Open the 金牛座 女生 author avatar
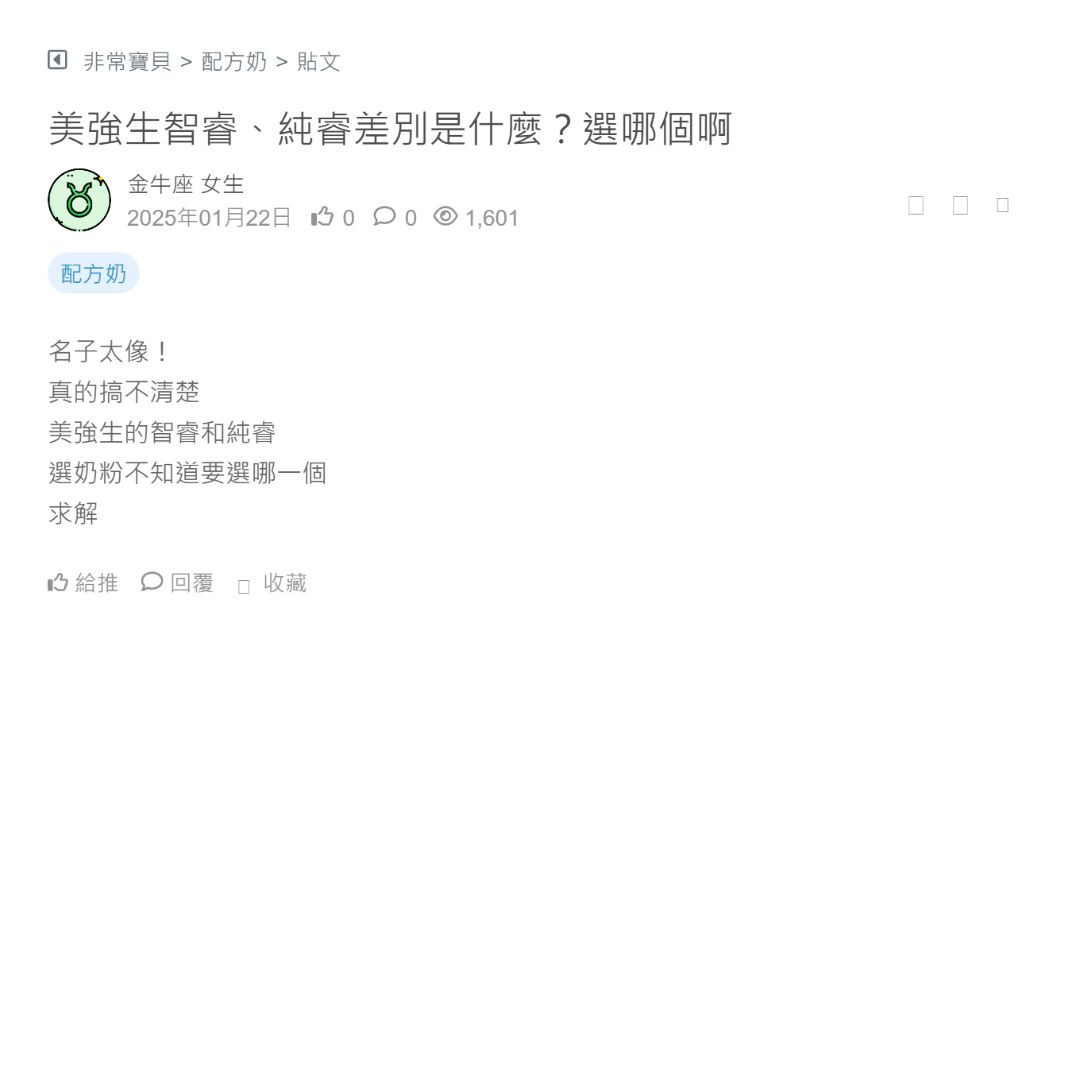Image resolution: width=1080 pixels, height=1080 pixels. tap(79, 200)
